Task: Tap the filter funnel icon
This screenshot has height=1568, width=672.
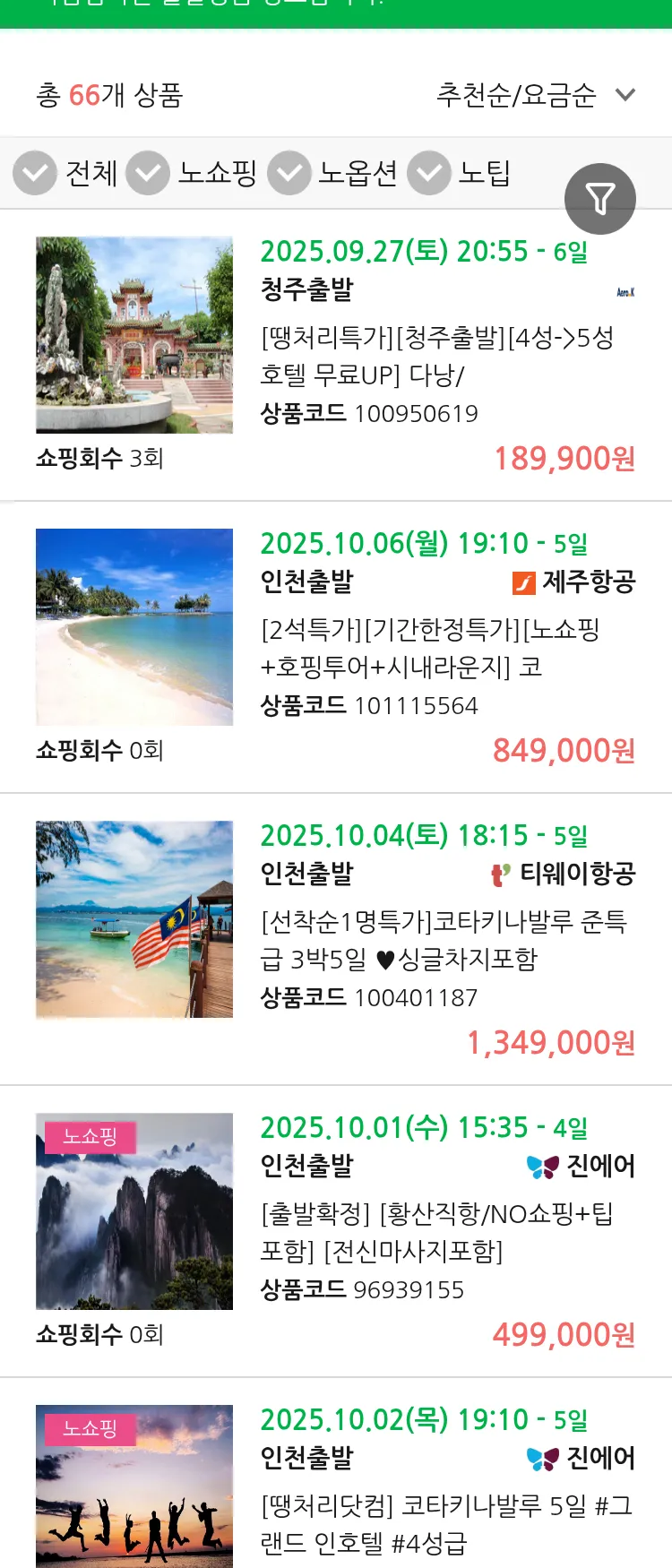Action: pos(600,198)
